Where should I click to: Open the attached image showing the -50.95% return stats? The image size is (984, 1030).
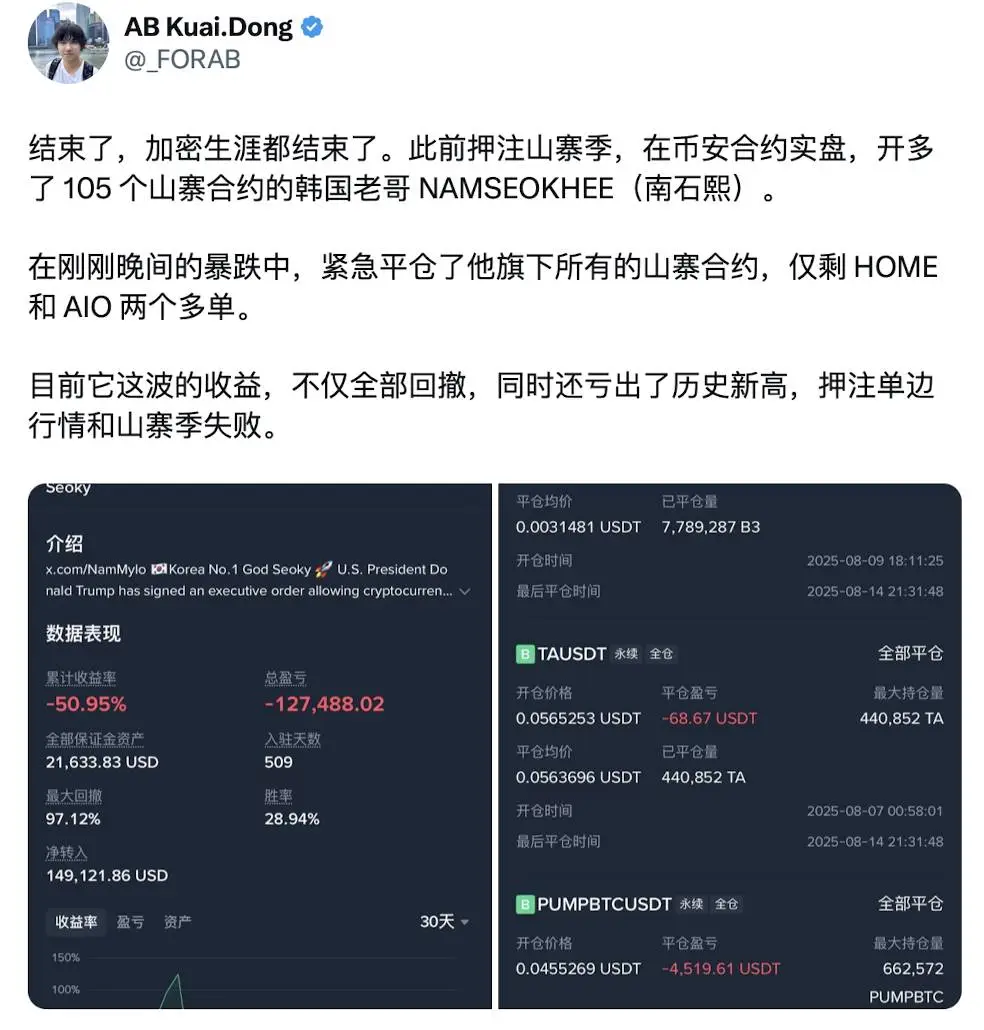pyautogui.click(x=259, y=745)
